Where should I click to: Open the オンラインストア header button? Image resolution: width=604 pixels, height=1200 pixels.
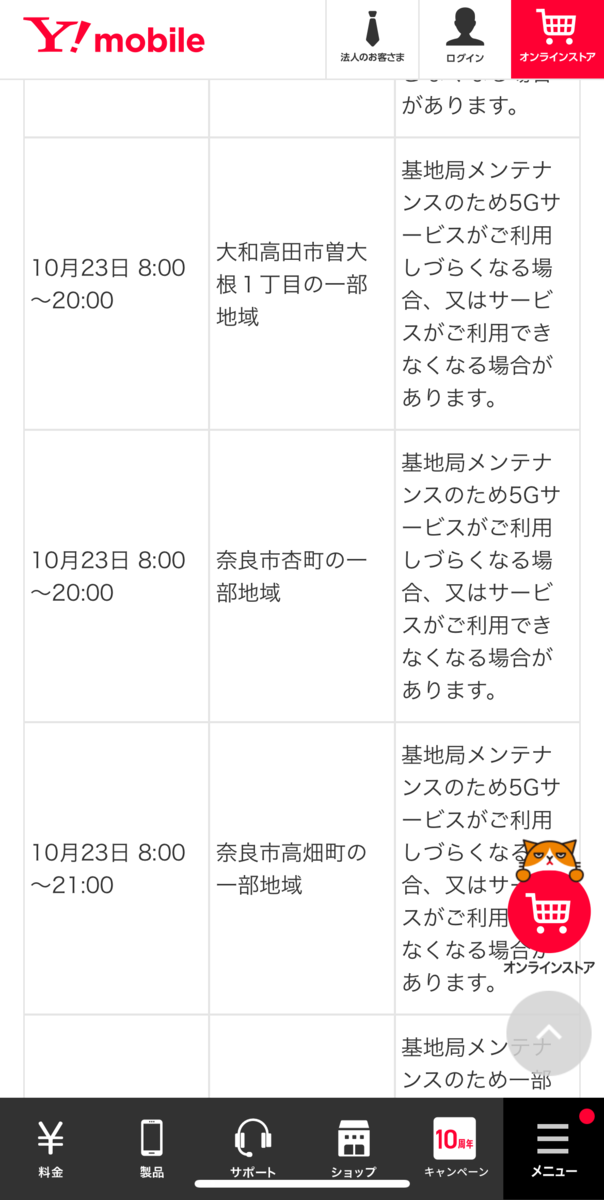(x=557, y=39)
